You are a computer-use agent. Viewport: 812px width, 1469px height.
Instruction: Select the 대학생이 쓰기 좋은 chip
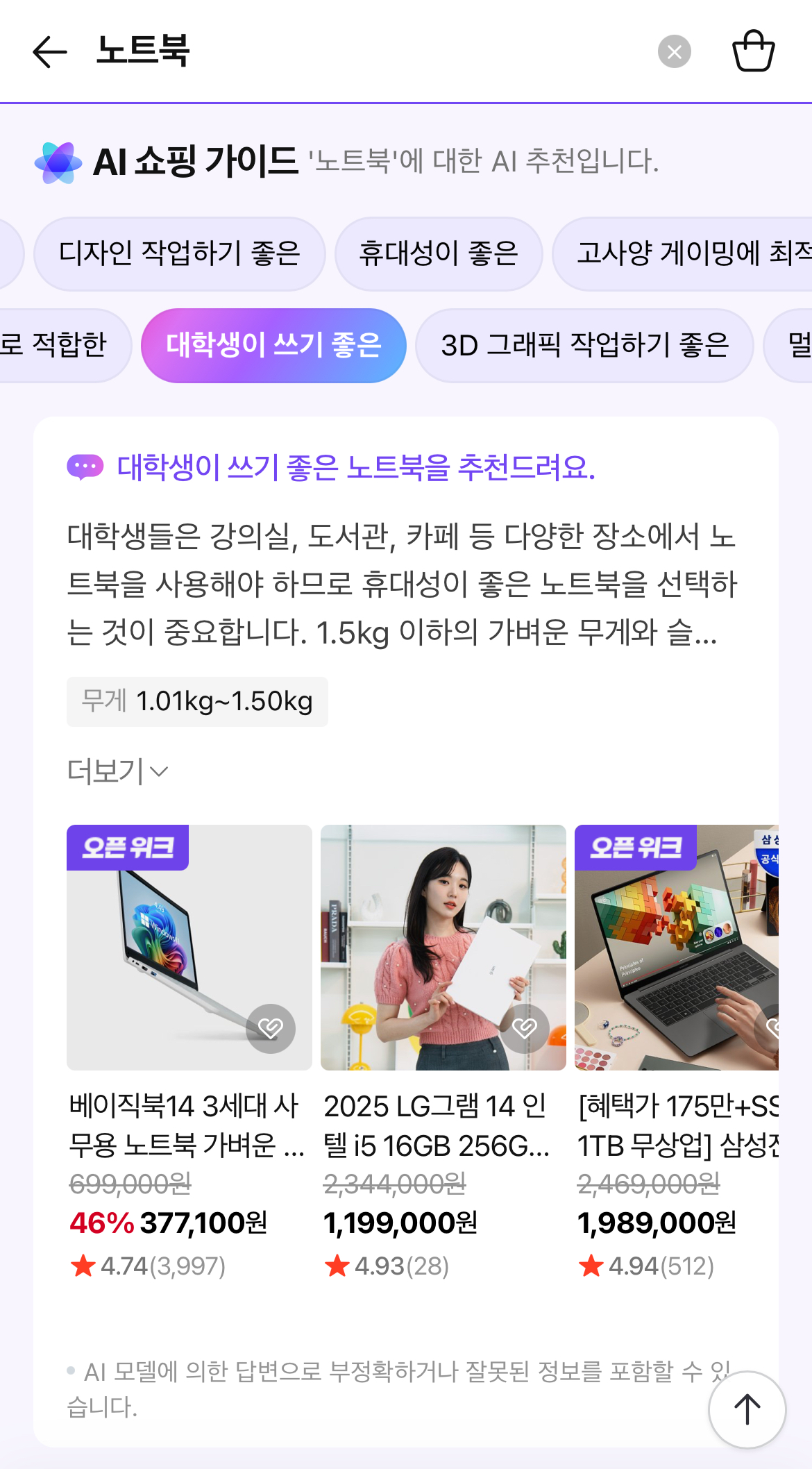point(273,345)
